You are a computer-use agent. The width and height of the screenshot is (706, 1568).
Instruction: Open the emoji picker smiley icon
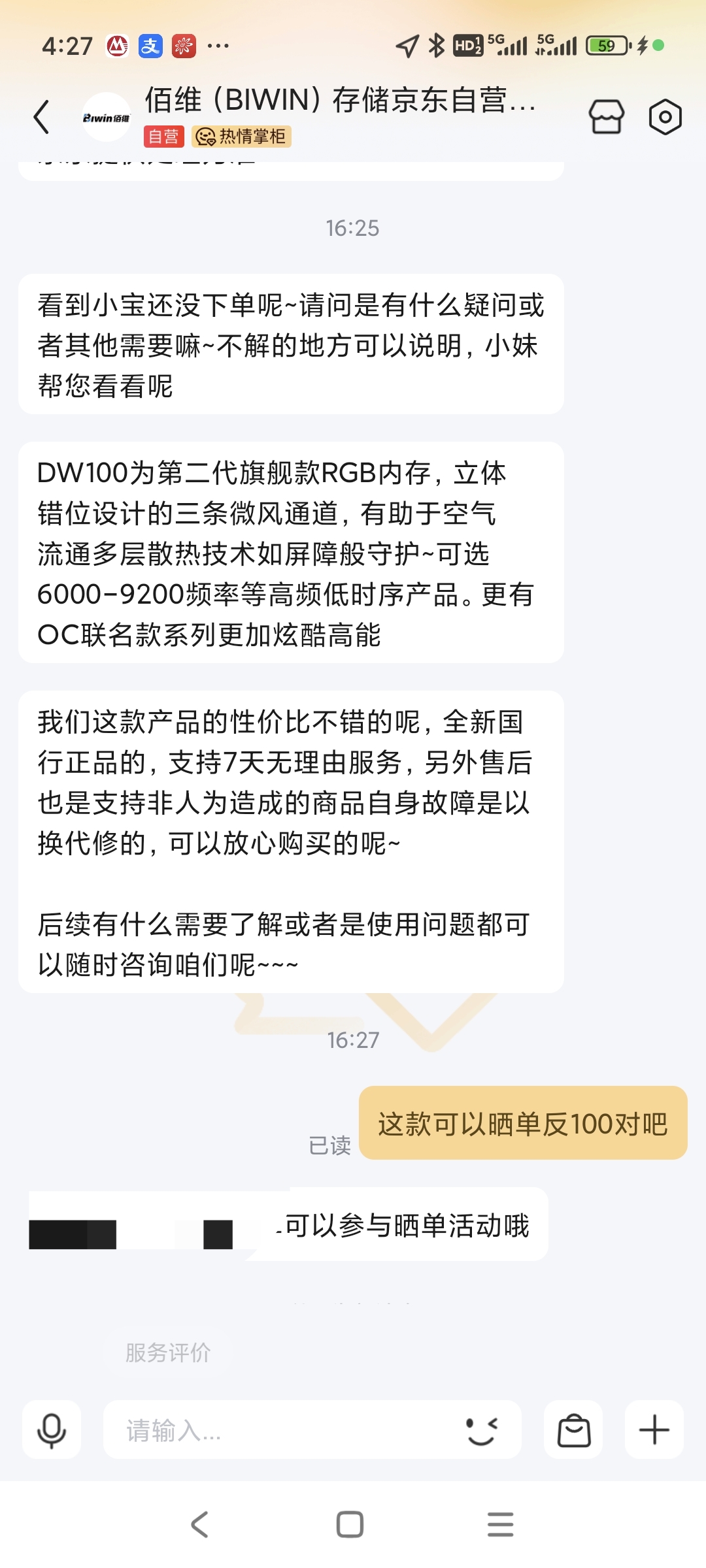coord(482,1429)
